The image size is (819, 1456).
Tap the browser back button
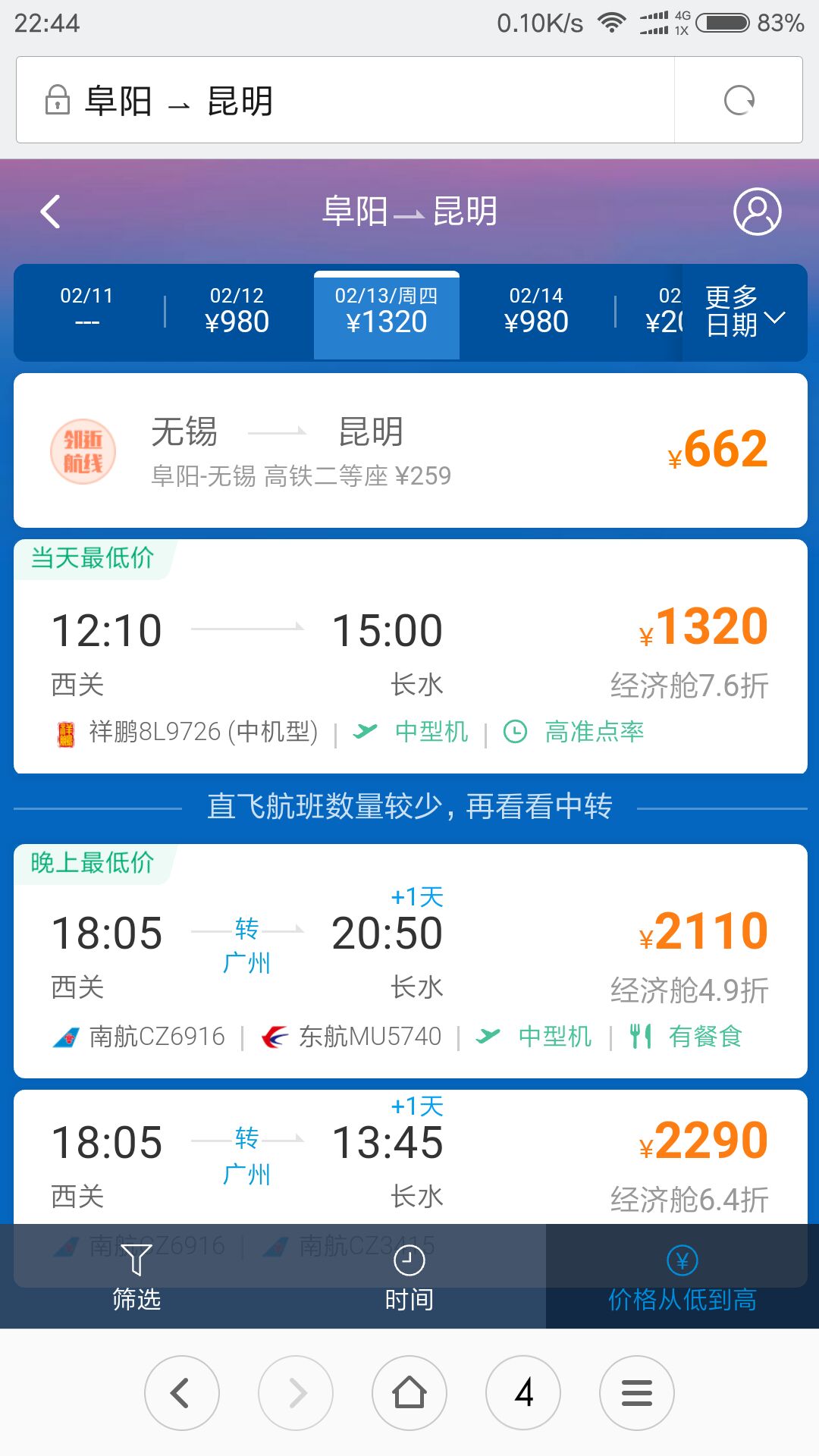coord(182,1393)
